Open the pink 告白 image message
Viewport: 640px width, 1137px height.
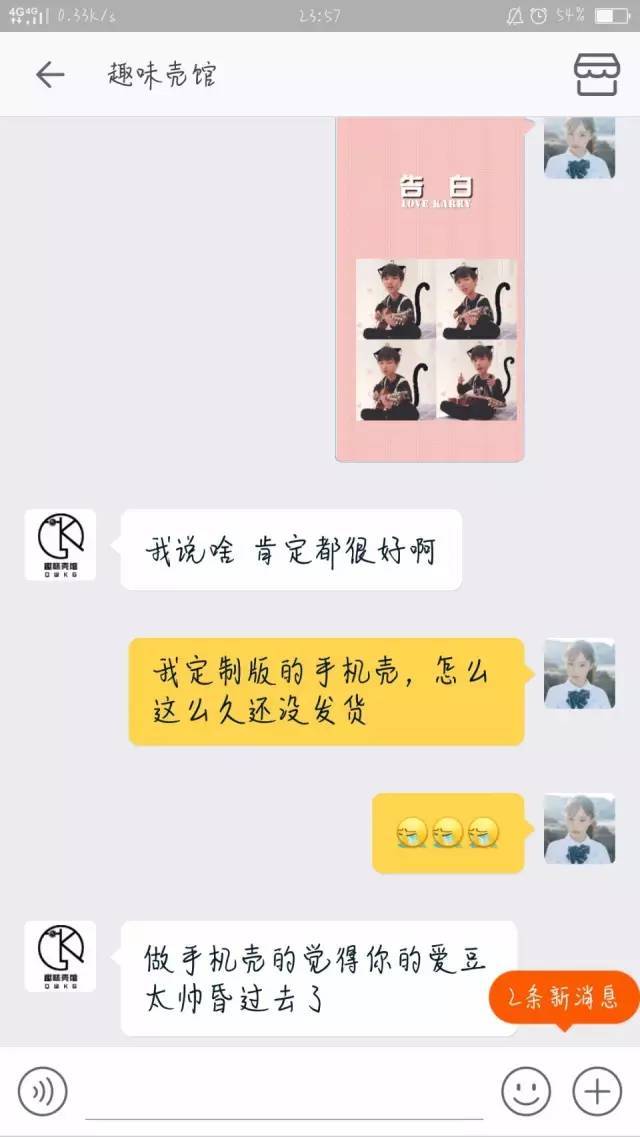[x=430, y=290]
